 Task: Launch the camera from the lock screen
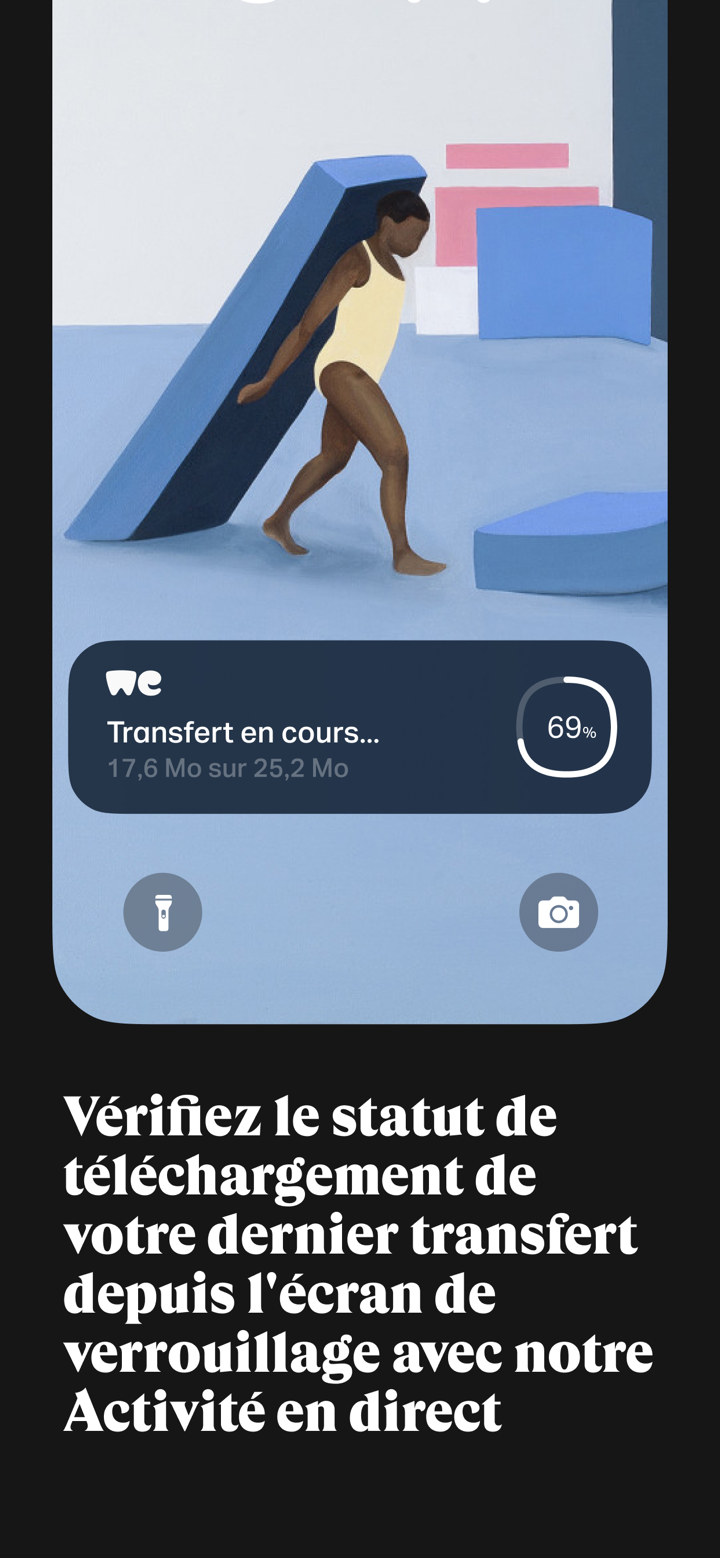[x=559, y=912]
